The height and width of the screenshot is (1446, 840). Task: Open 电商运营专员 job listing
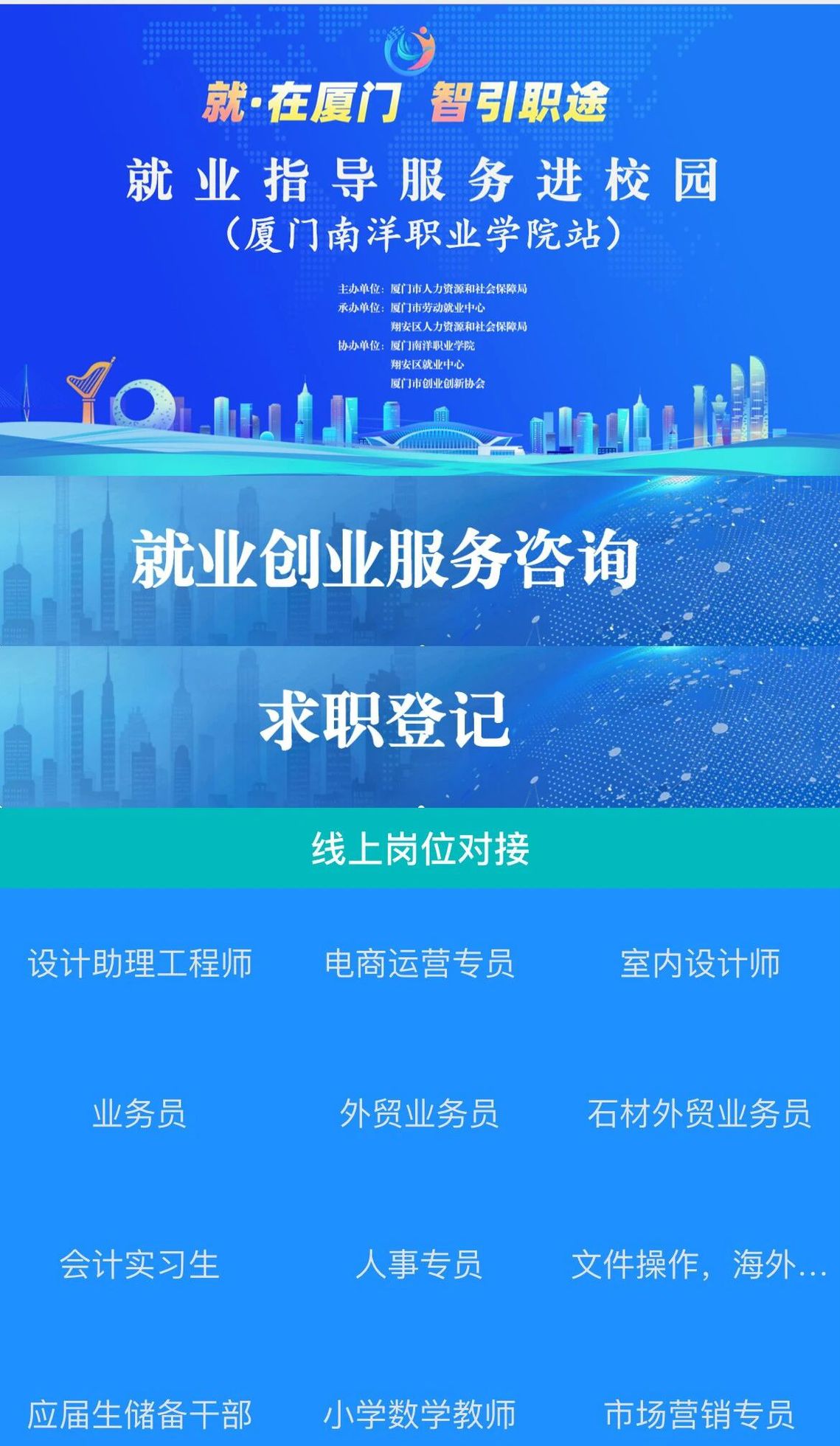coord(420,964)
